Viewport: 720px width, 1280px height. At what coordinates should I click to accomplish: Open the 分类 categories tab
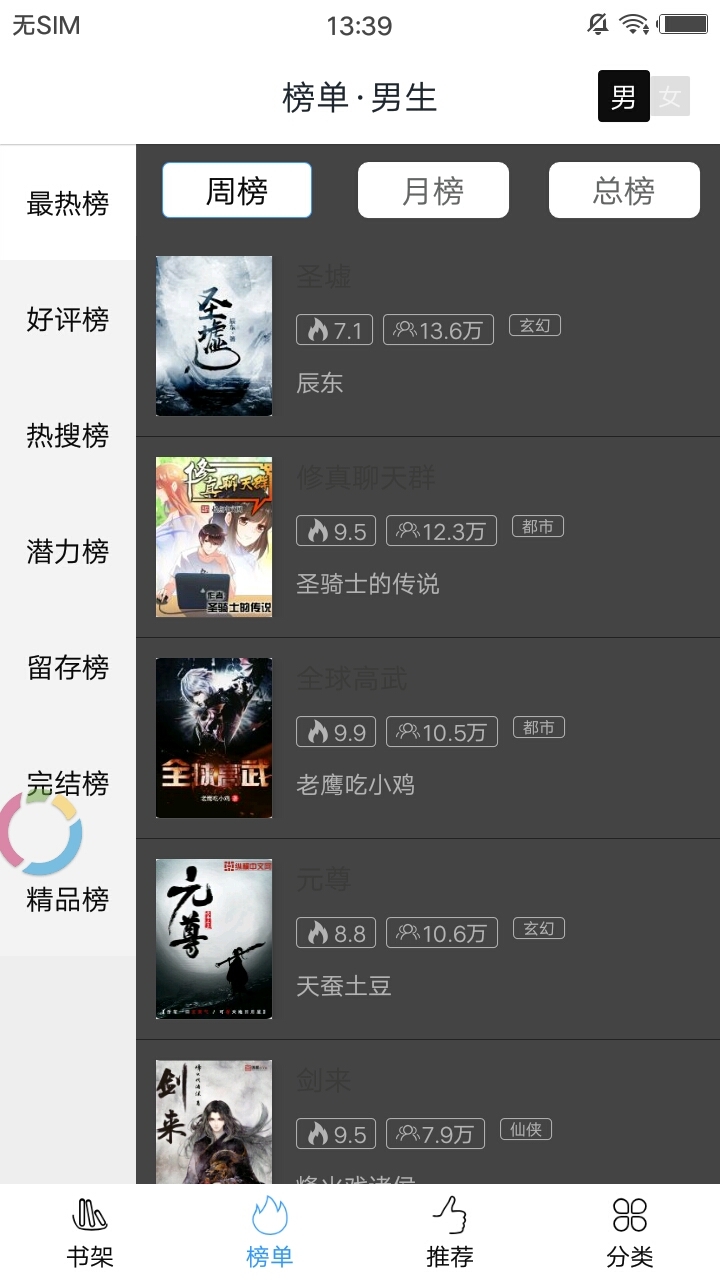point(630,1233)
